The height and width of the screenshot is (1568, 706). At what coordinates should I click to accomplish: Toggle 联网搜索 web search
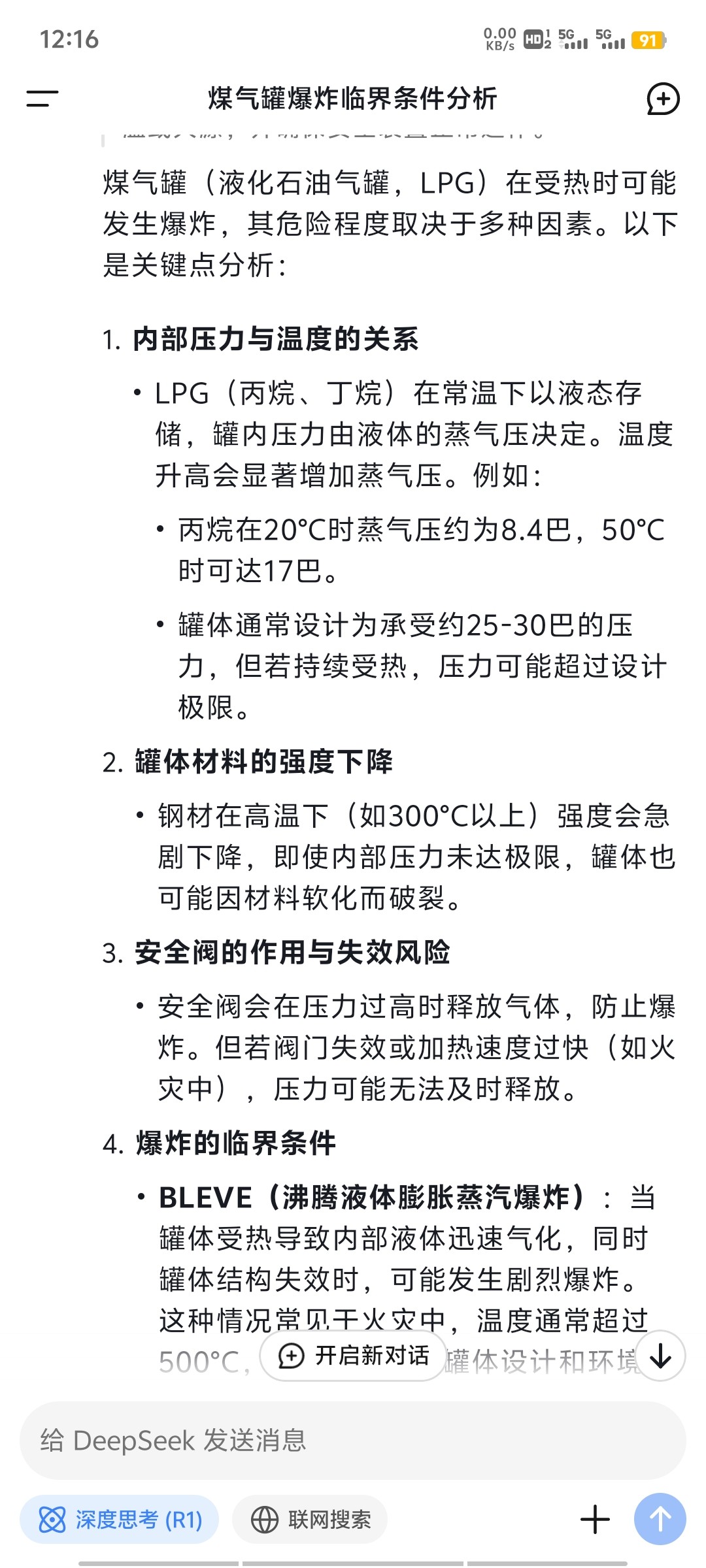coord(311,1520)
